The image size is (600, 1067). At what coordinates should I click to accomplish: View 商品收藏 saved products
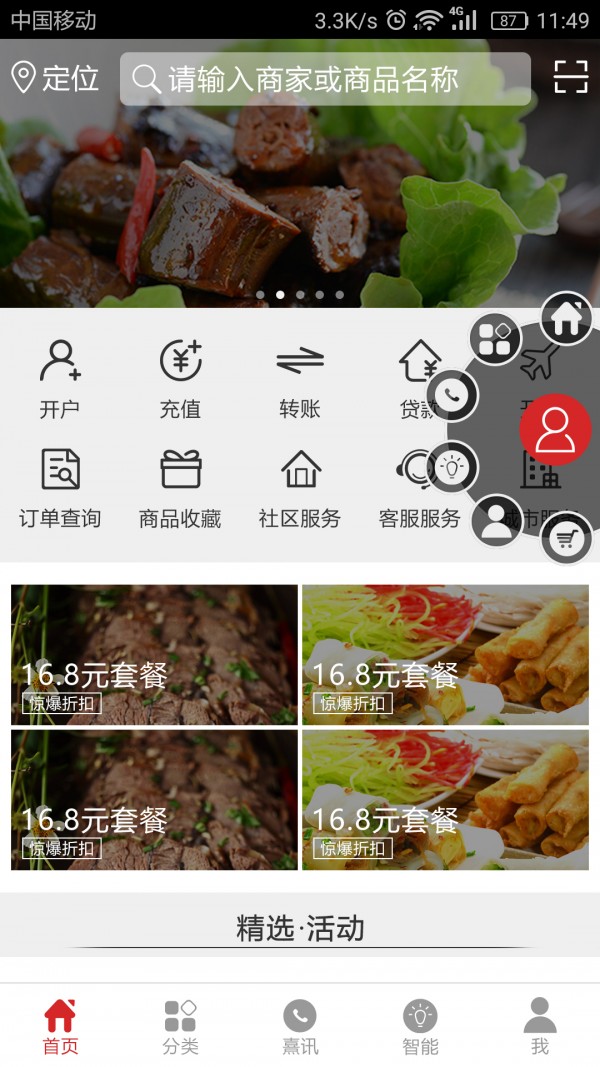[x=180, y=489]
